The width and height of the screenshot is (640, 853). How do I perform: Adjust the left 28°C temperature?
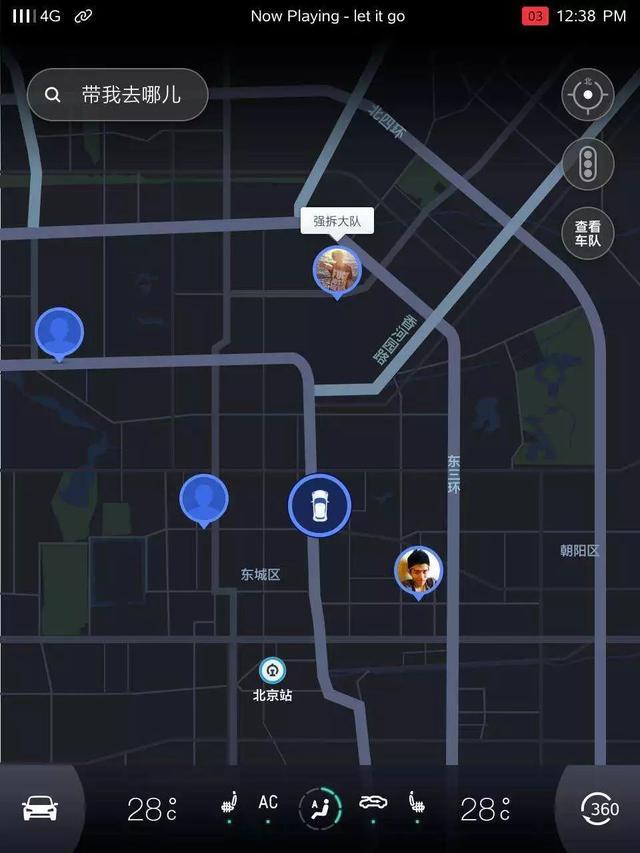coord(152,808)
